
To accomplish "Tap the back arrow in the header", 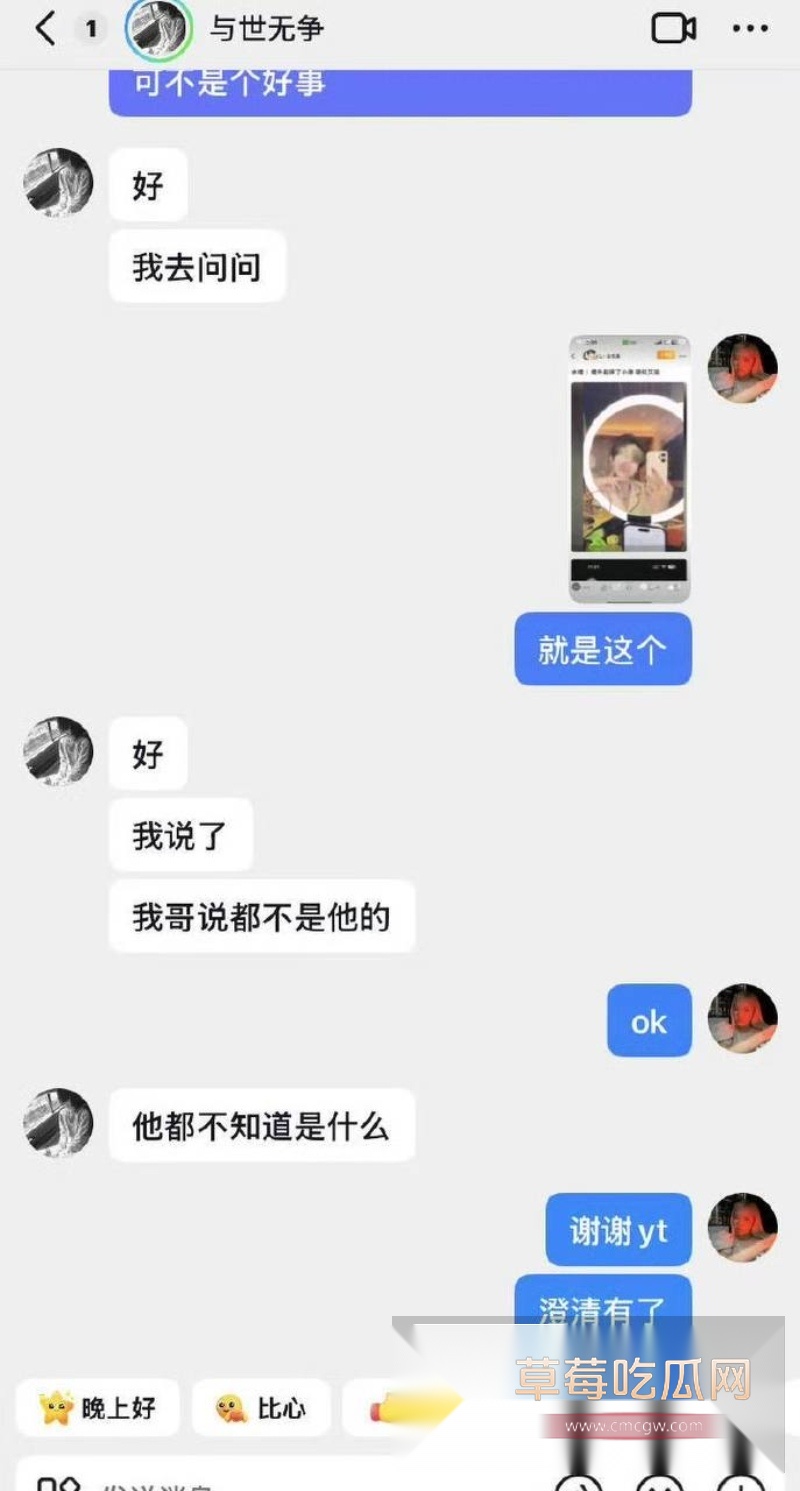I will pyautogui.click(x=42, y=30).
